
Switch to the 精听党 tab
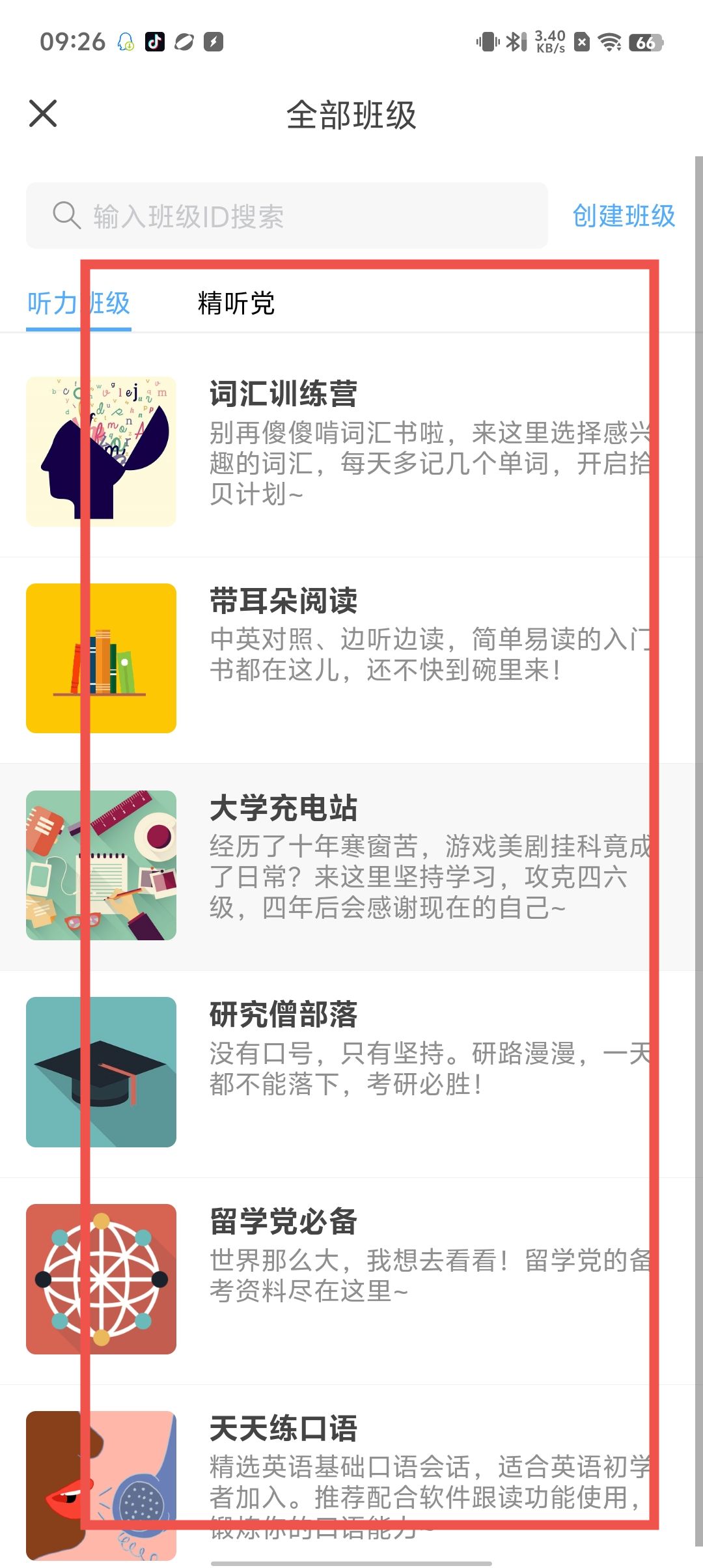236,303
